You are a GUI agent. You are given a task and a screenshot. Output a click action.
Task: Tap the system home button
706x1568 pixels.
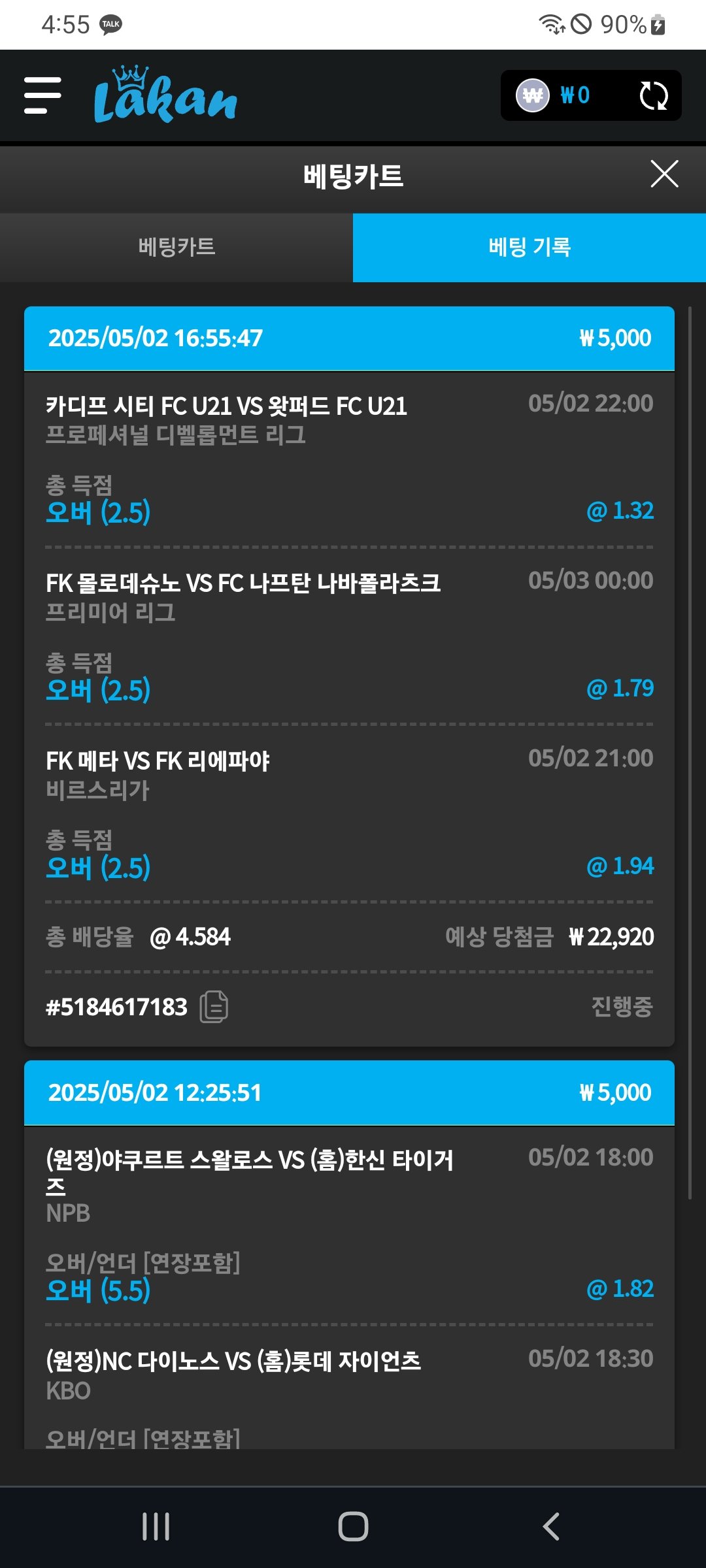(353, 1527)
